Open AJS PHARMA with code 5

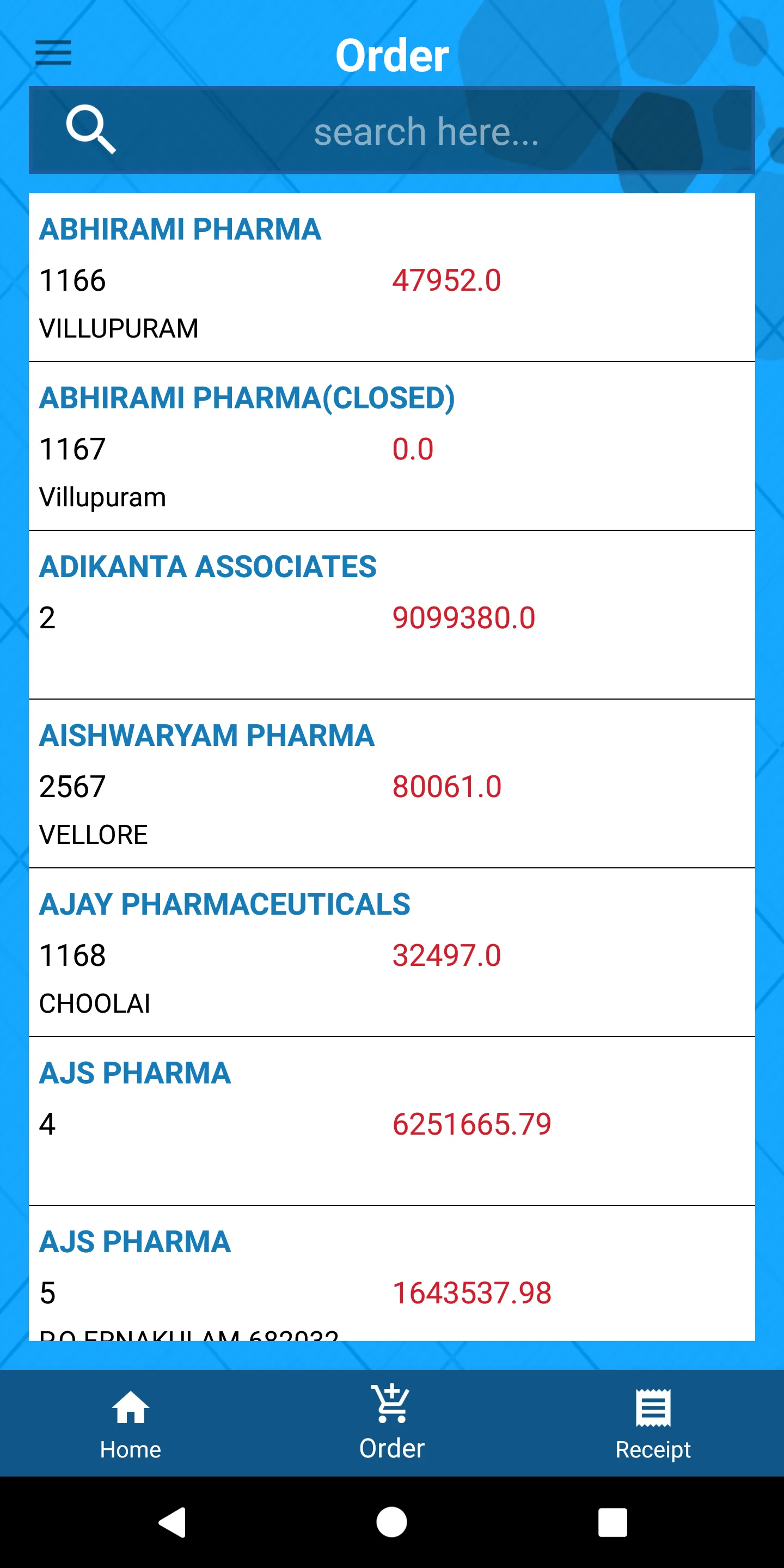pos(392,1273)
